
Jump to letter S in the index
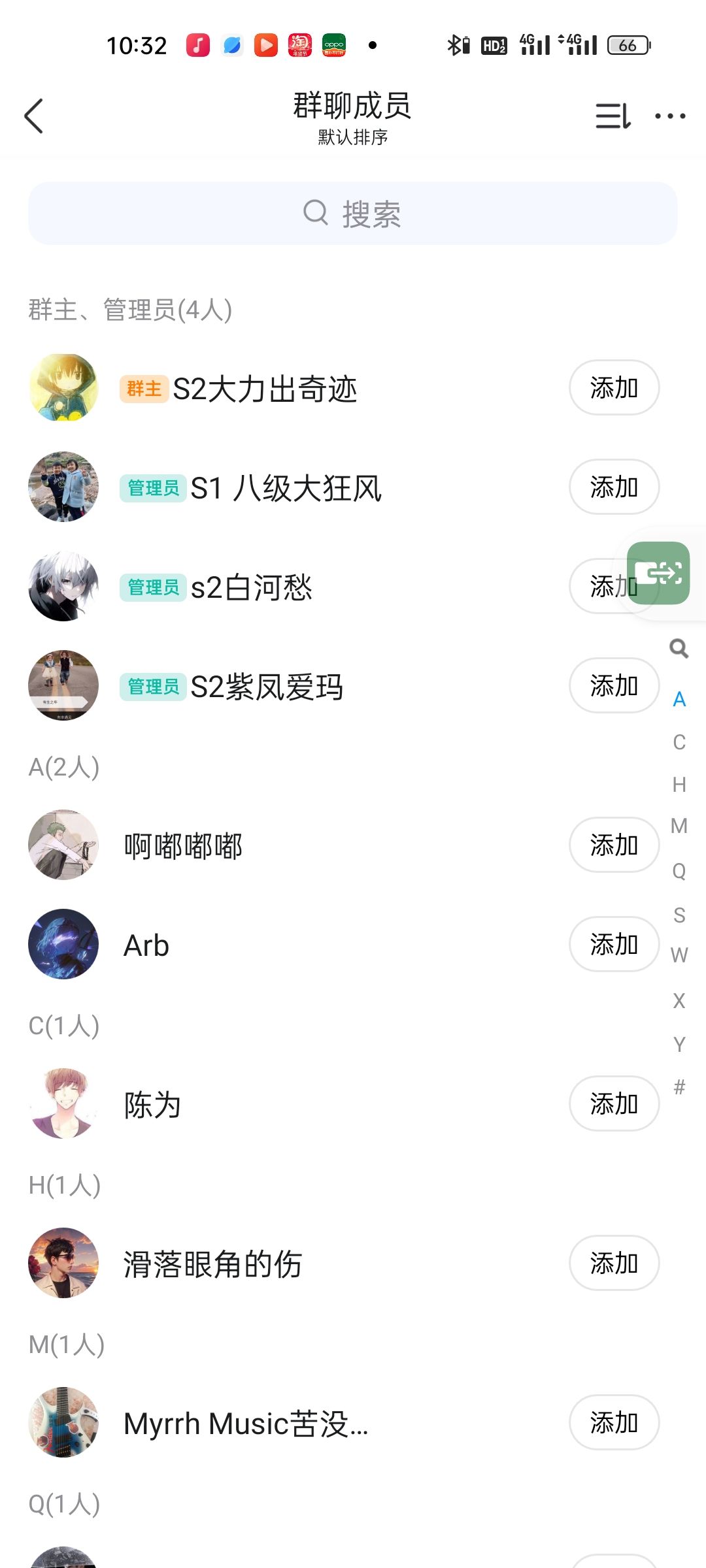(679, 915)
